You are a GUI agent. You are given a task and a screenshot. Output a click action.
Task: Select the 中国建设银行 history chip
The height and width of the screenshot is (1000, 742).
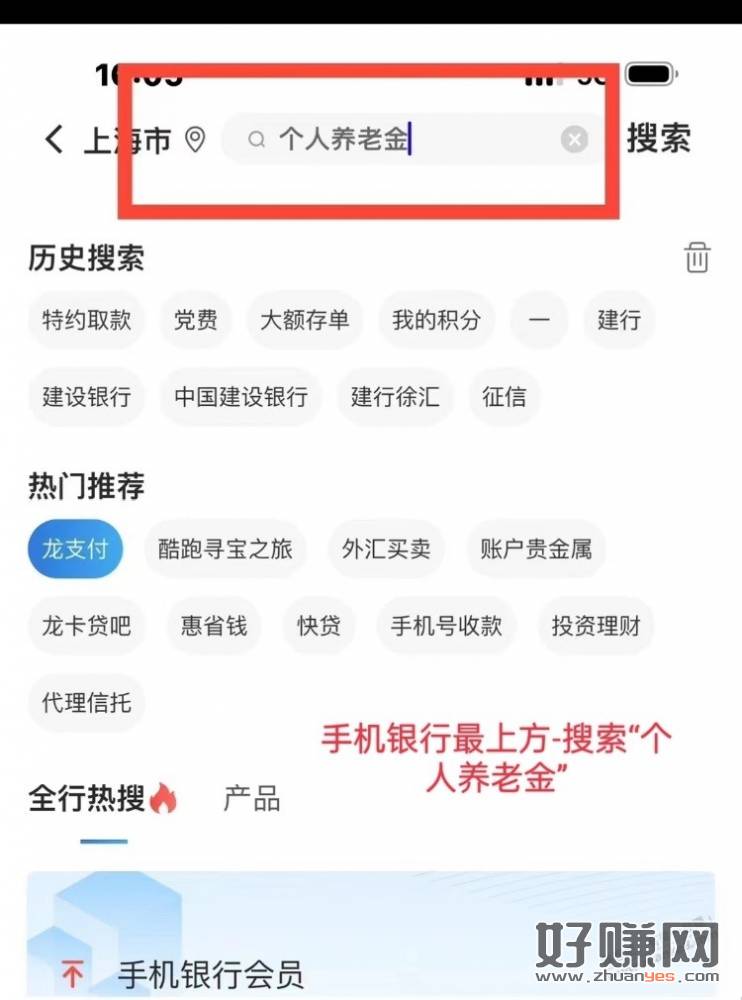(x=240, y=396)
